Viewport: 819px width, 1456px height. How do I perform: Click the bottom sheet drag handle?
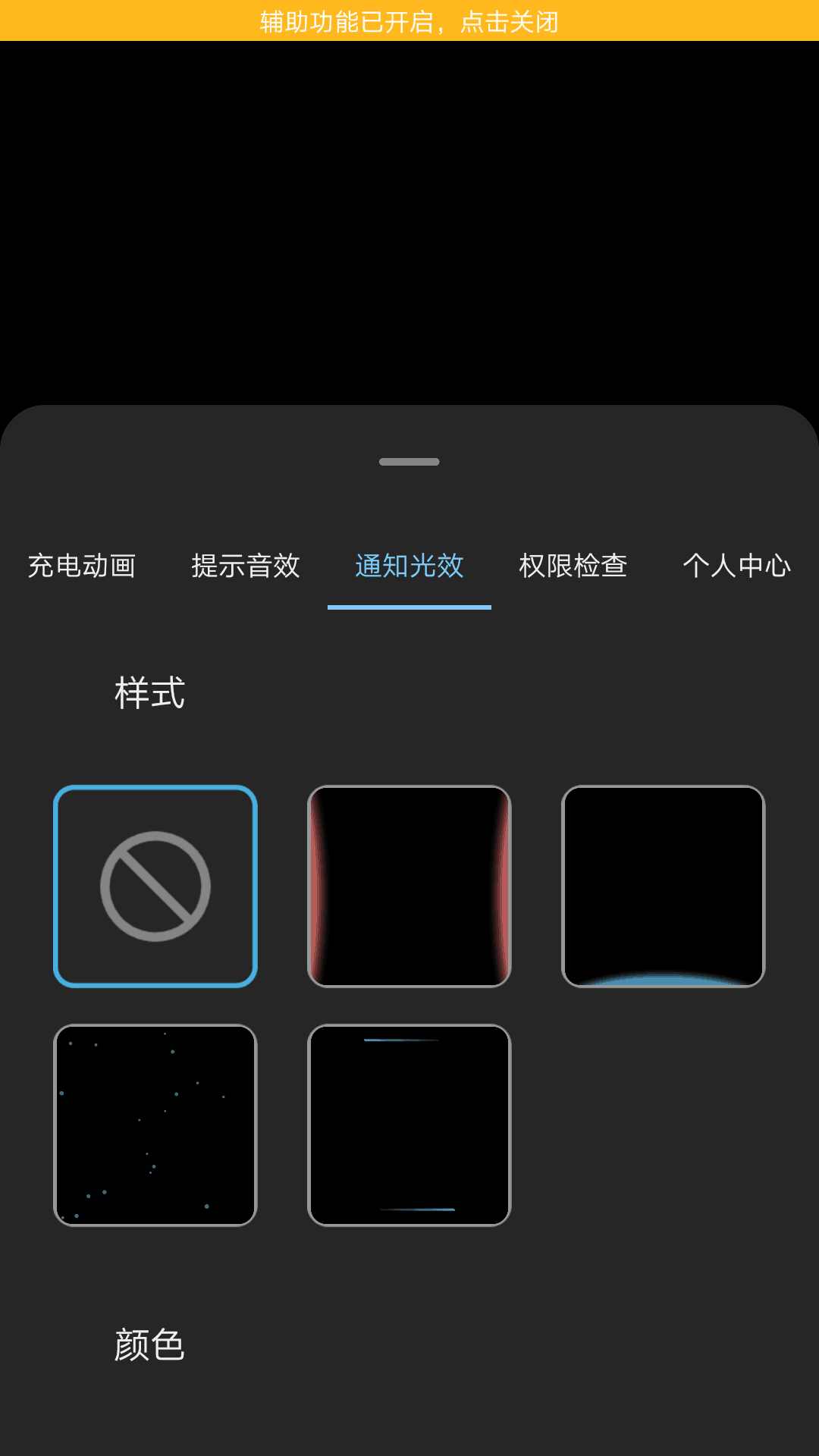tap(409, 461)
